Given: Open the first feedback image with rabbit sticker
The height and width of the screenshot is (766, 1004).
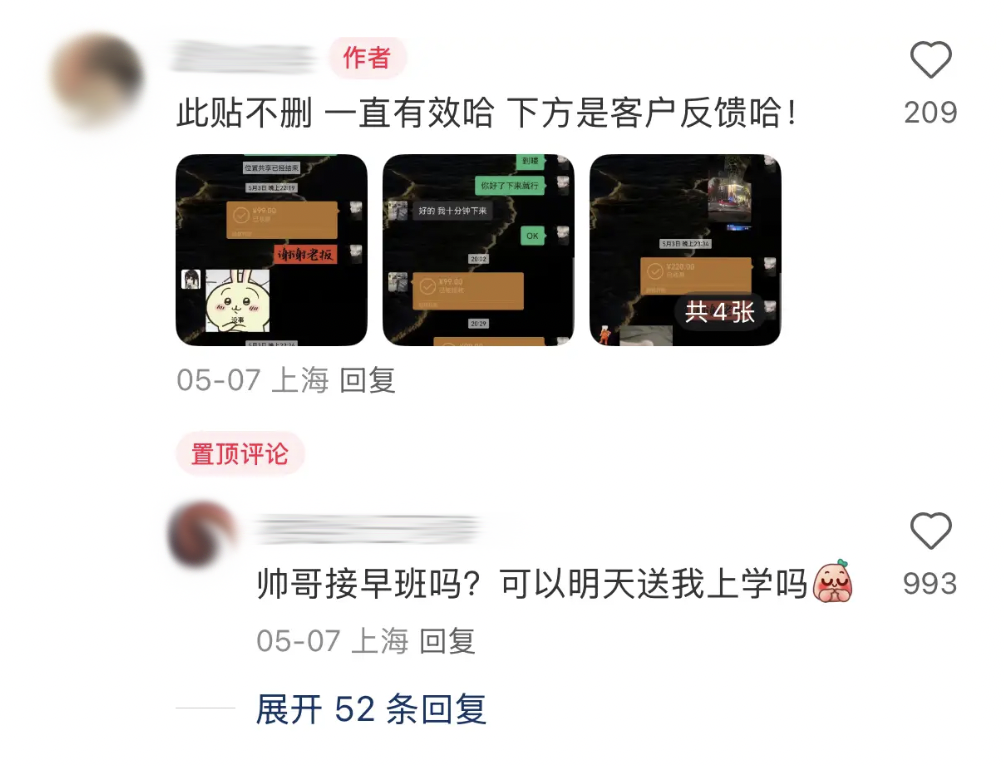Looking at the screenshot, I should [271, 250].
